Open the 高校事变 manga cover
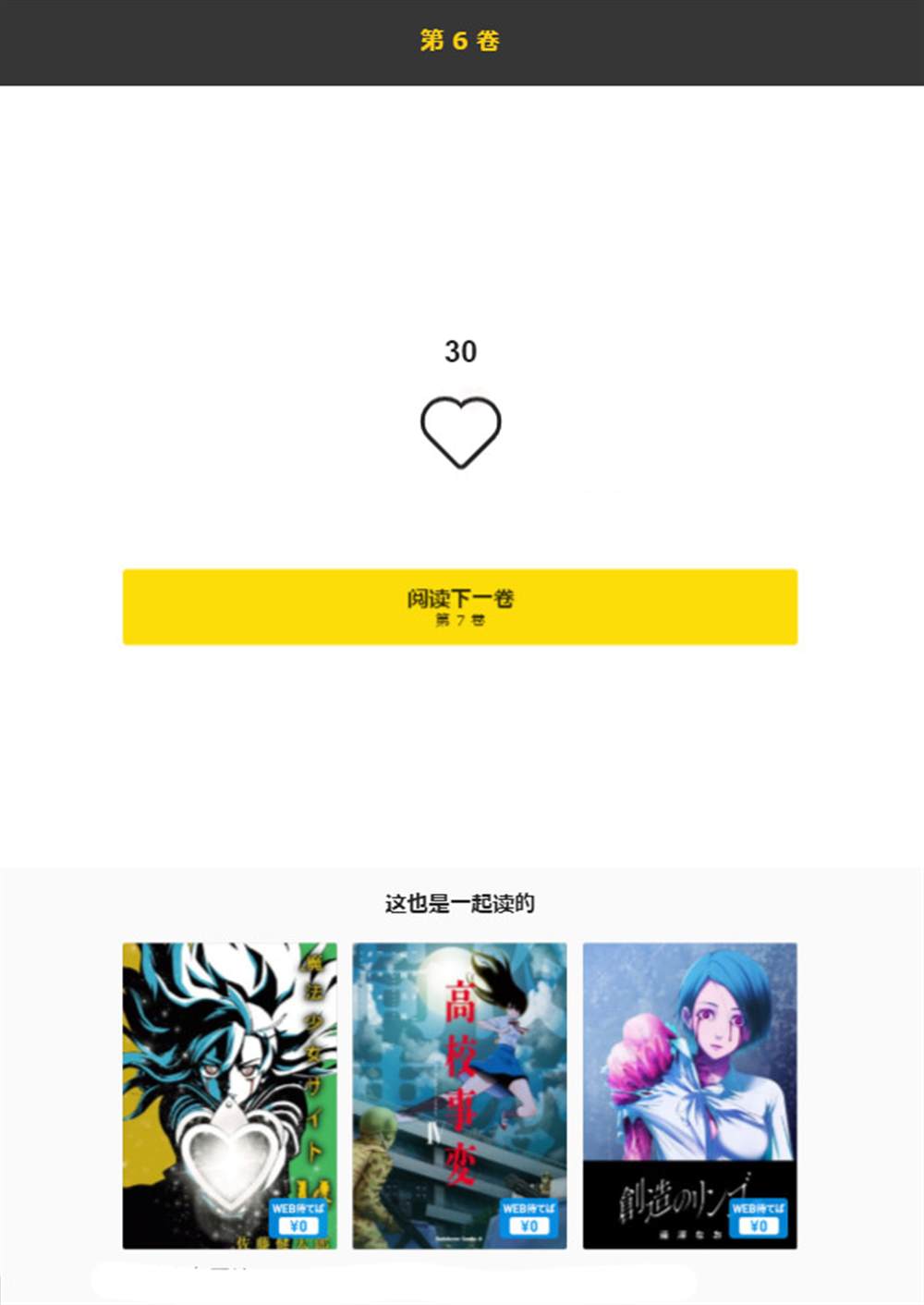 click(x=459, y=1095)
